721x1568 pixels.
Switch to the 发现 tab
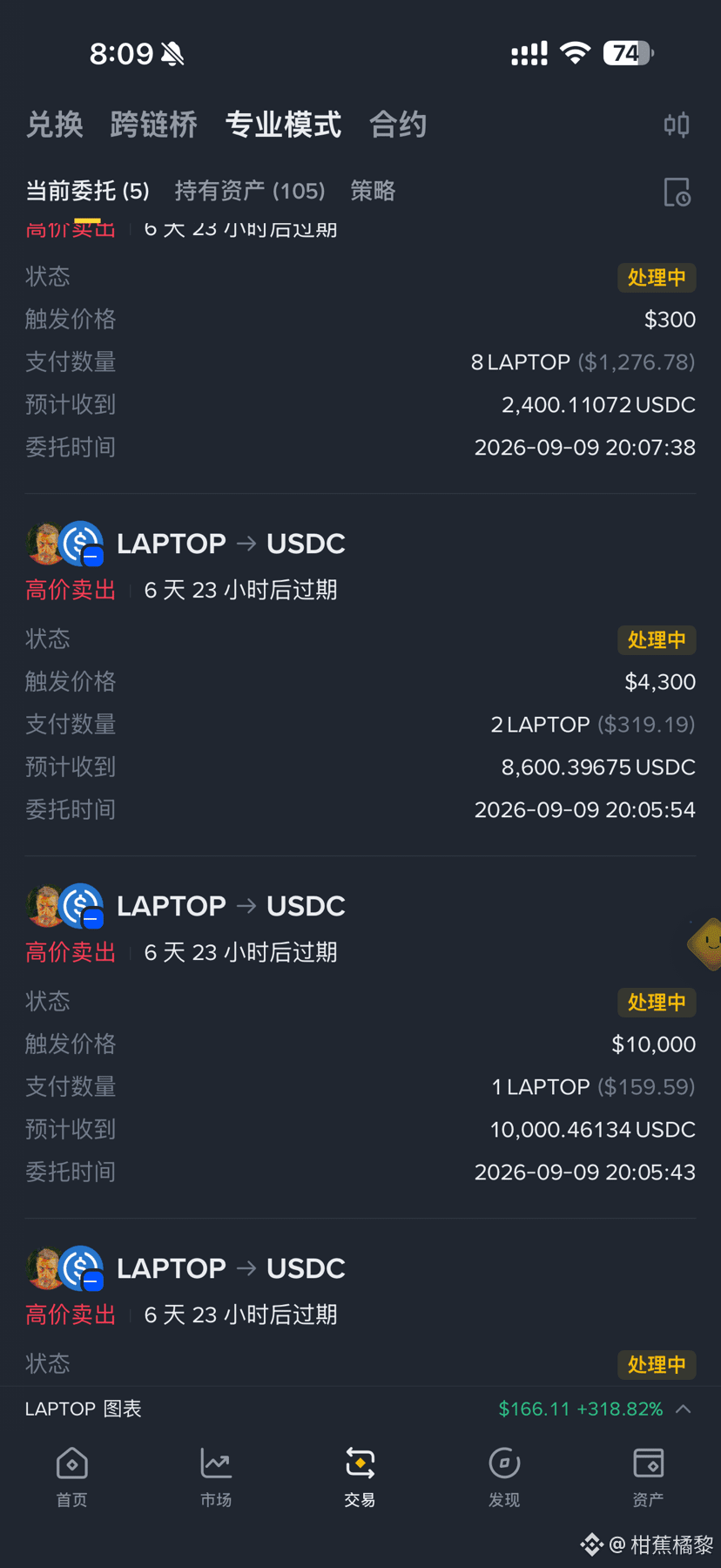[504, 1477]
